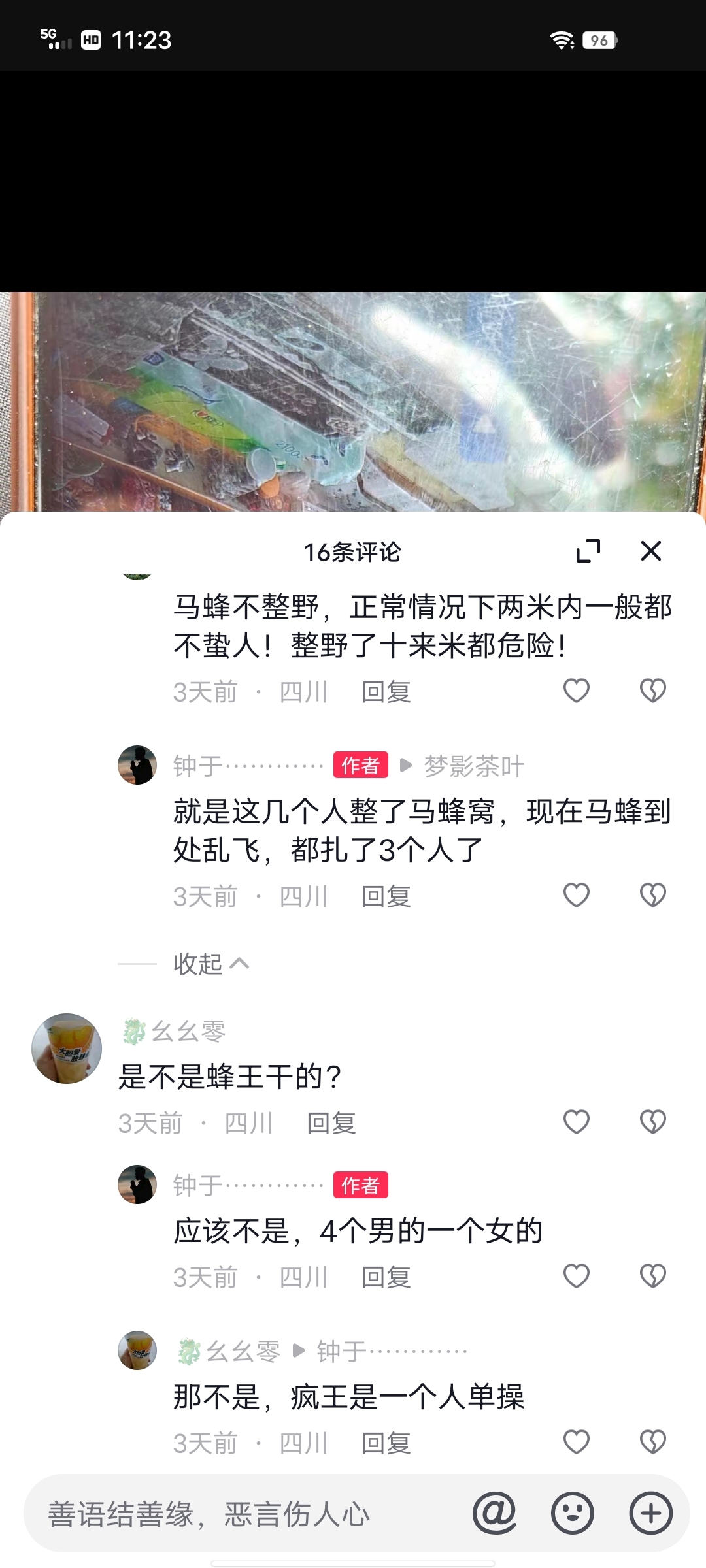The image size is (706, 1568).
Task: Open 幺幺零's profile avatar
Action: click(x=67, y=1048)
